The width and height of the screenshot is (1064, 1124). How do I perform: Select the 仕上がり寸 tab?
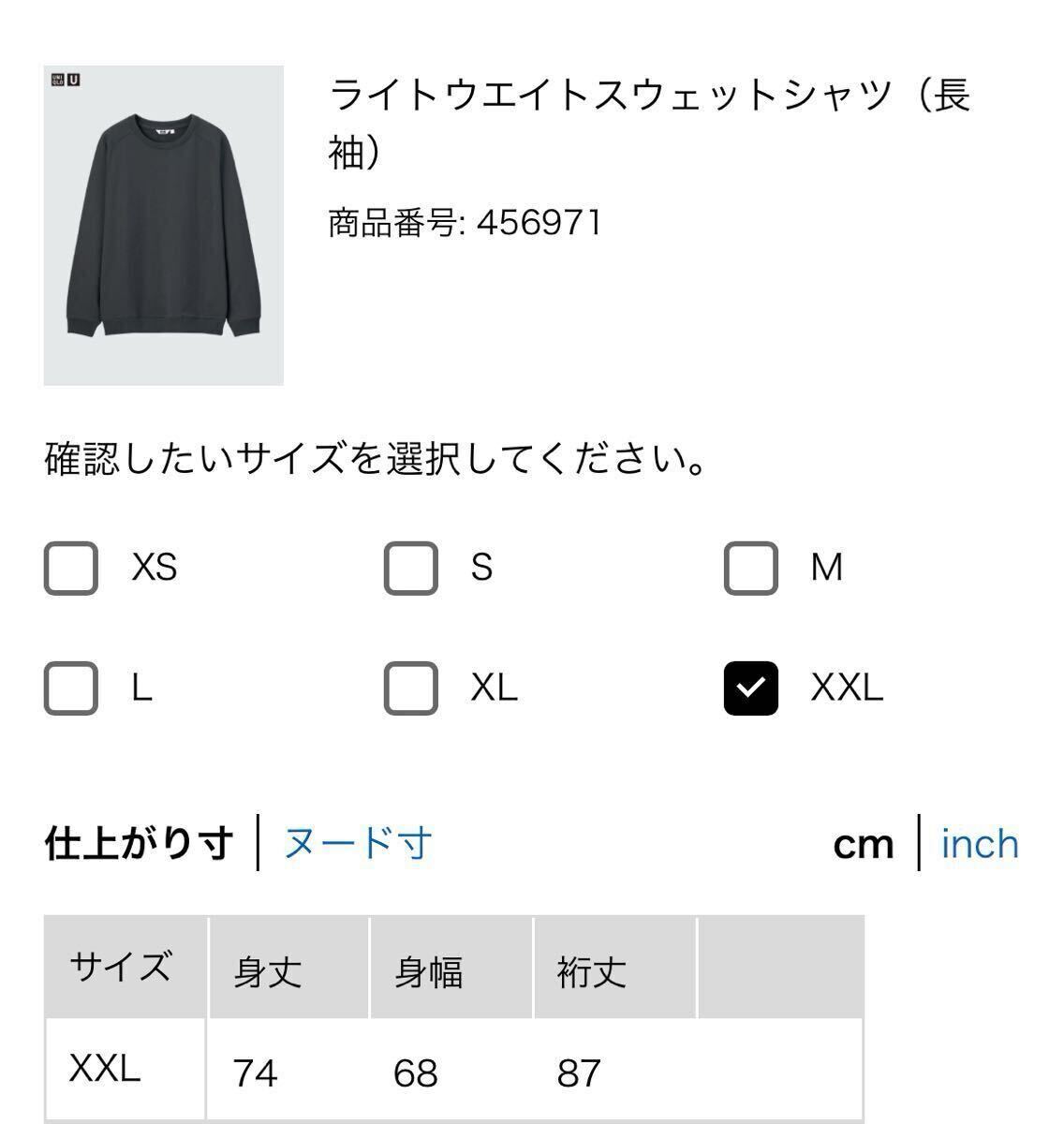140,843
